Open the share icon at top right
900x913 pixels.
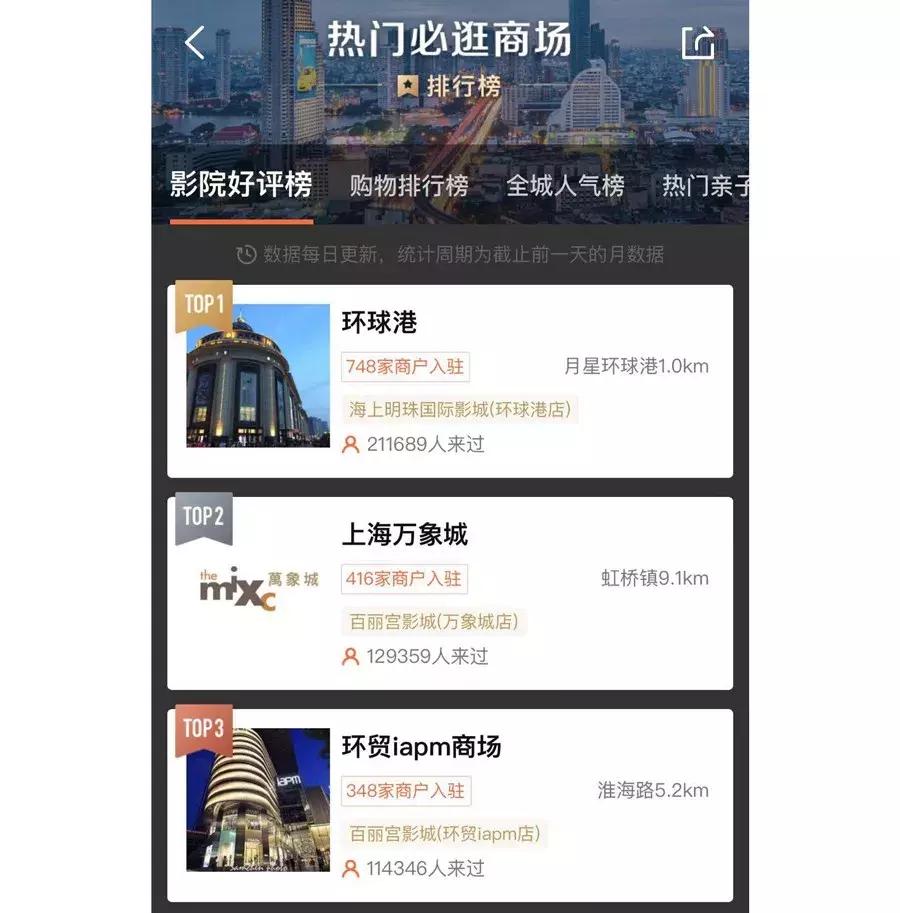point(697,42)
